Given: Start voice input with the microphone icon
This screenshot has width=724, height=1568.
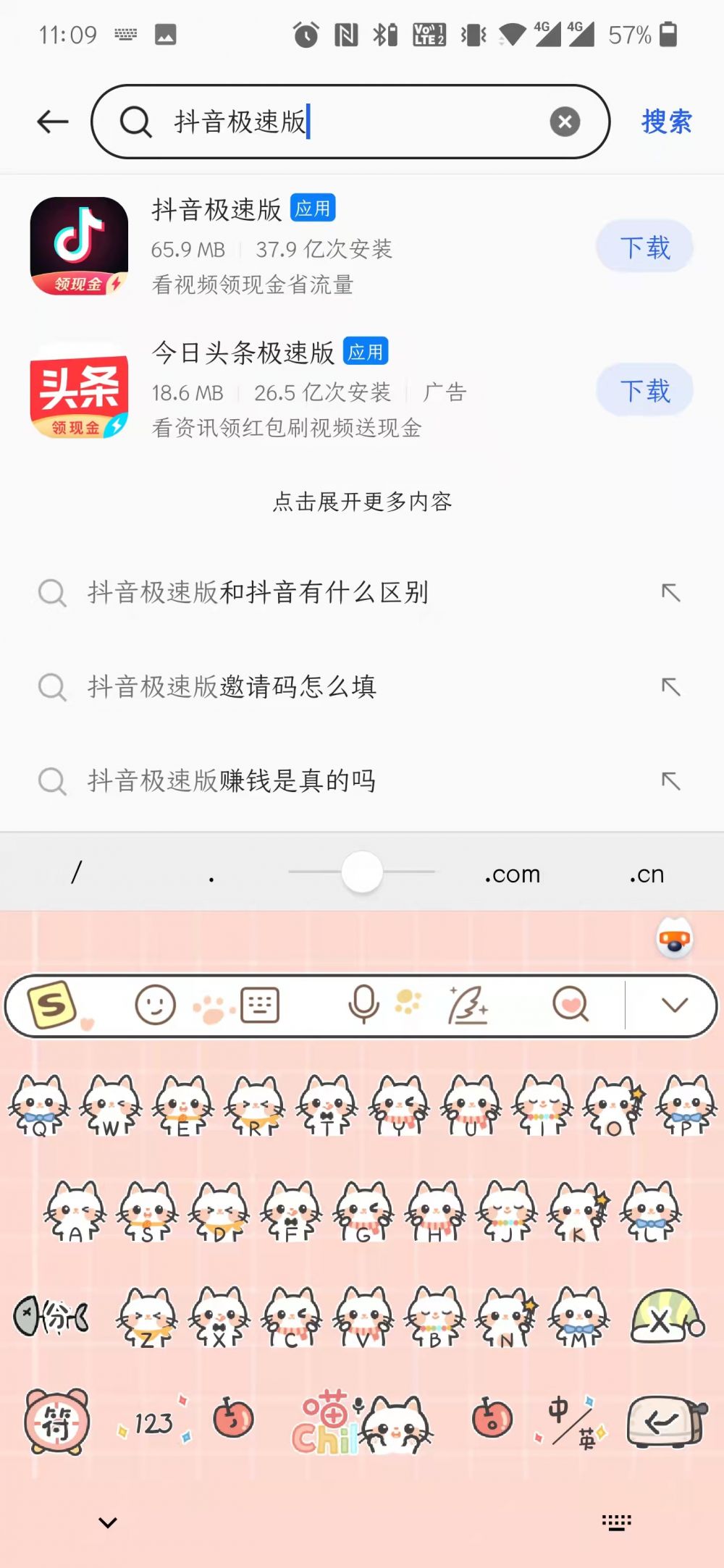Looking at the screenshot, I should (x=363, y=1005).
